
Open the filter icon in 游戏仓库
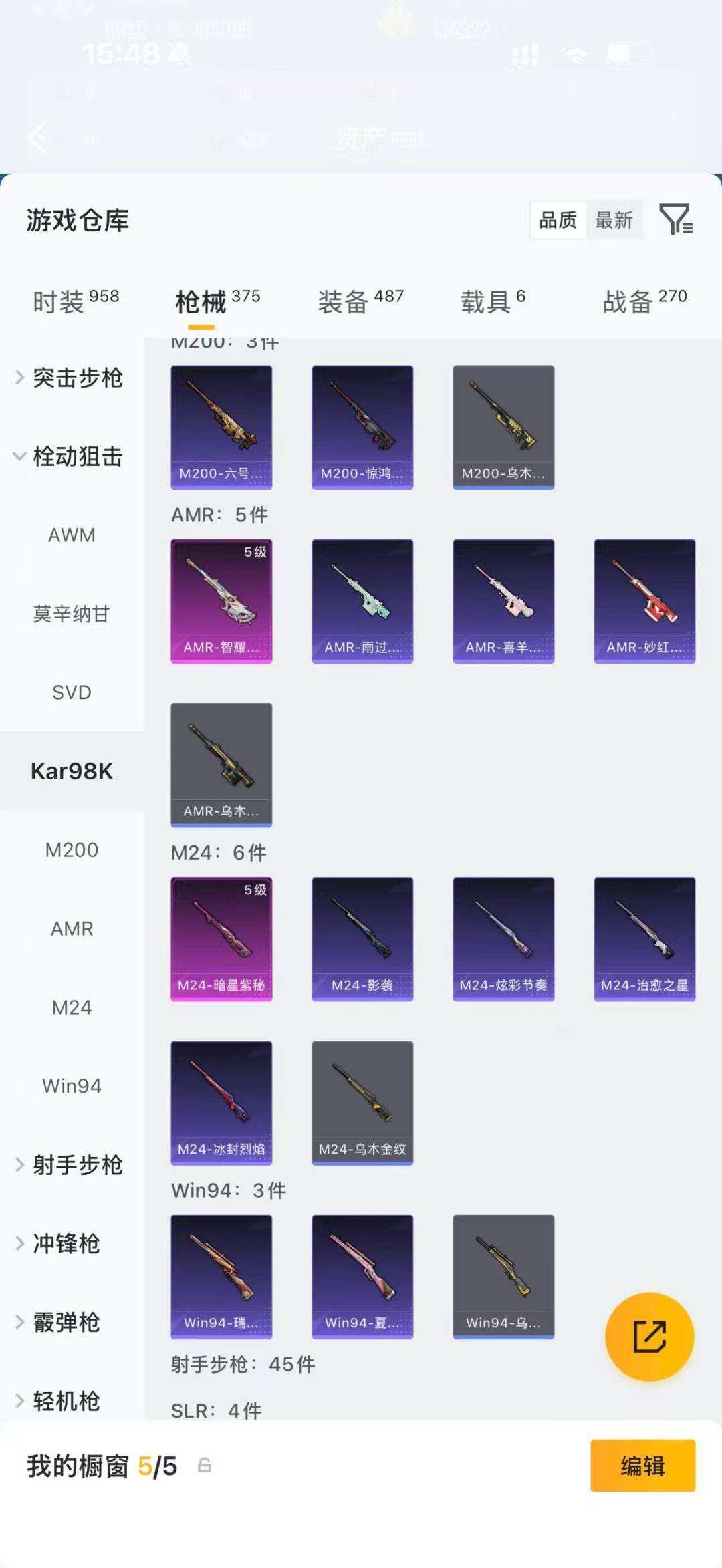(676, 219)
